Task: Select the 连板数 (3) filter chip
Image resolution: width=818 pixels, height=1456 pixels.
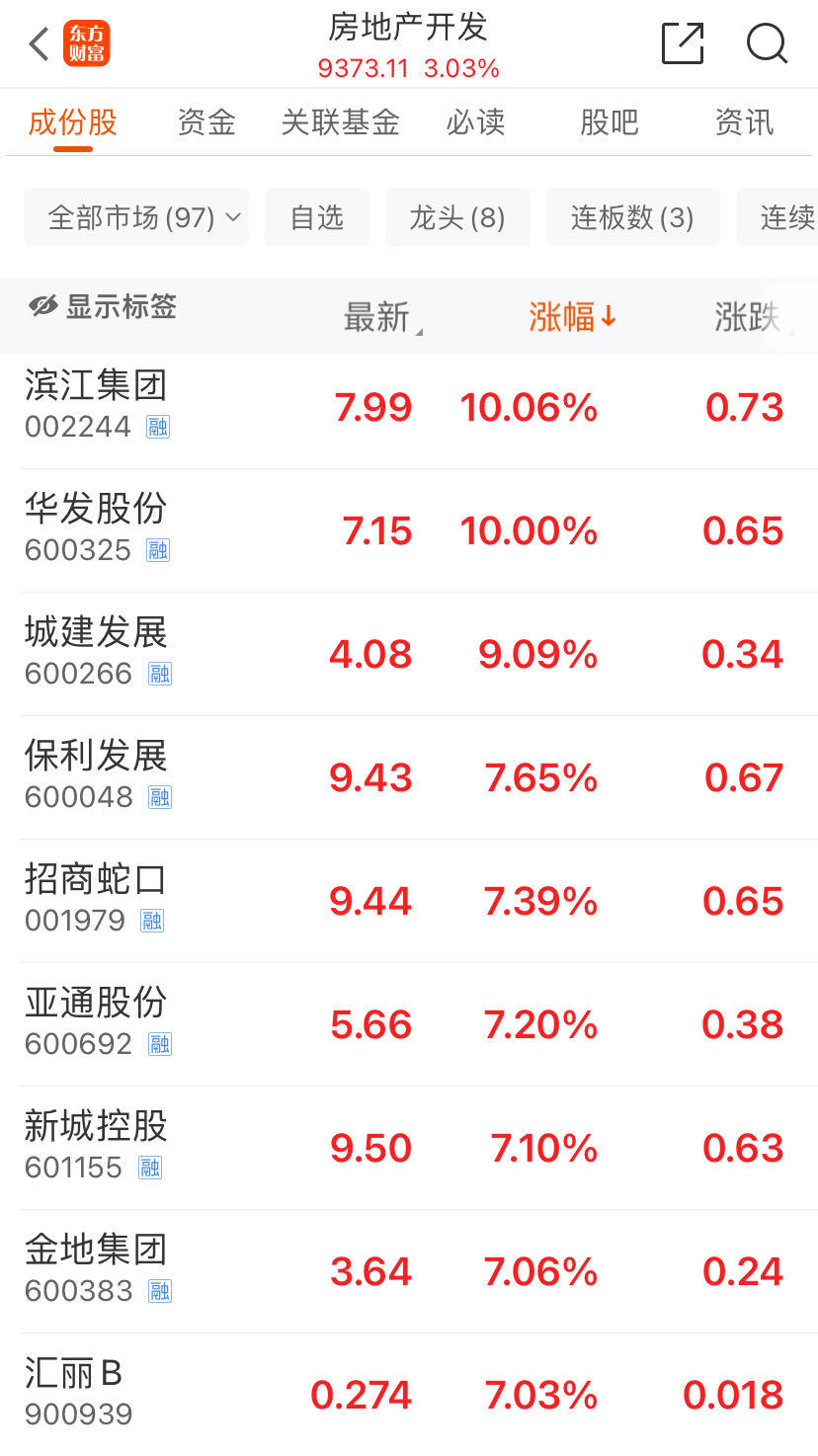Action: pos(632,217)
